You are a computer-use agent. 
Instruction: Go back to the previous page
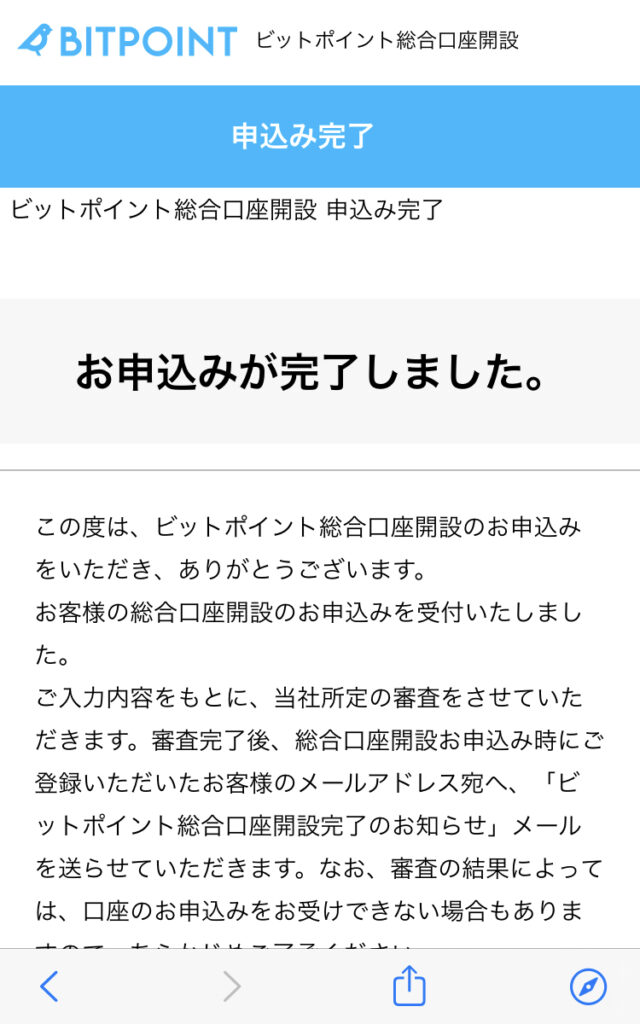tap(50, 986)
